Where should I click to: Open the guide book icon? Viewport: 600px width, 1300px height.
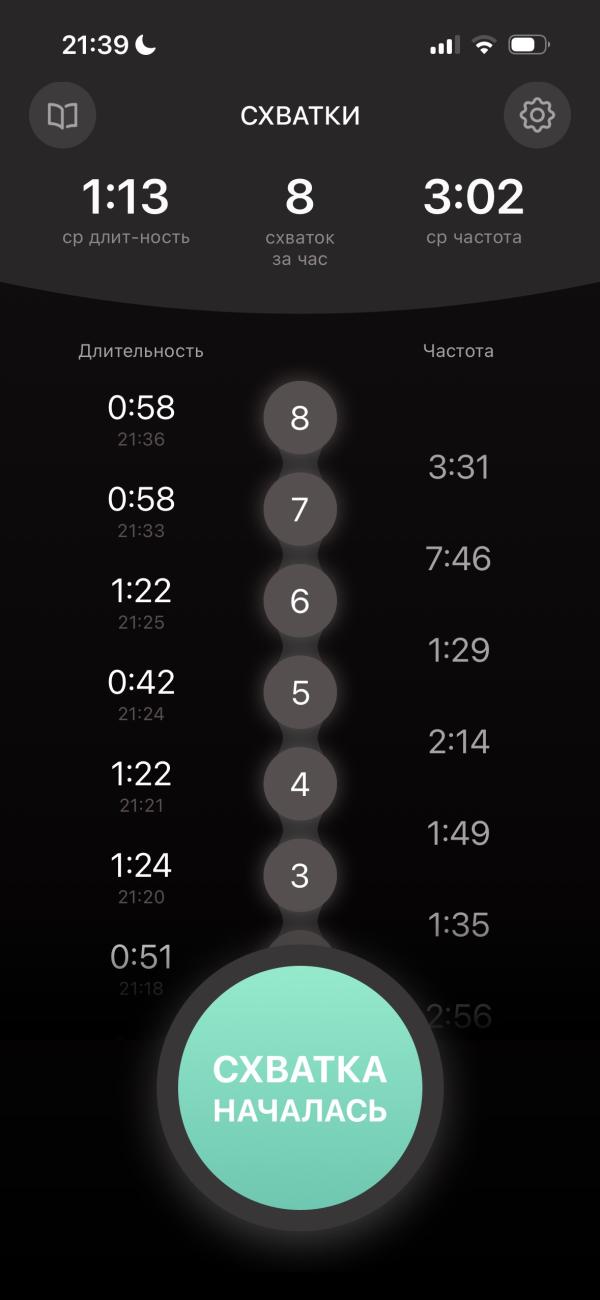tap(63, 116)
